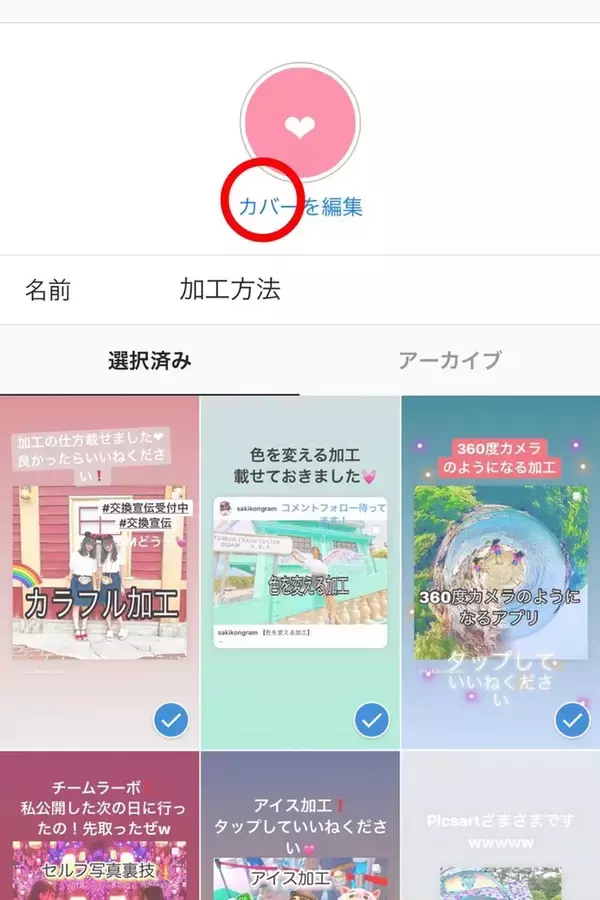Tap the アイス加工 story tile
The height and width of the screenshot is (900, 600).
(300, 826)
